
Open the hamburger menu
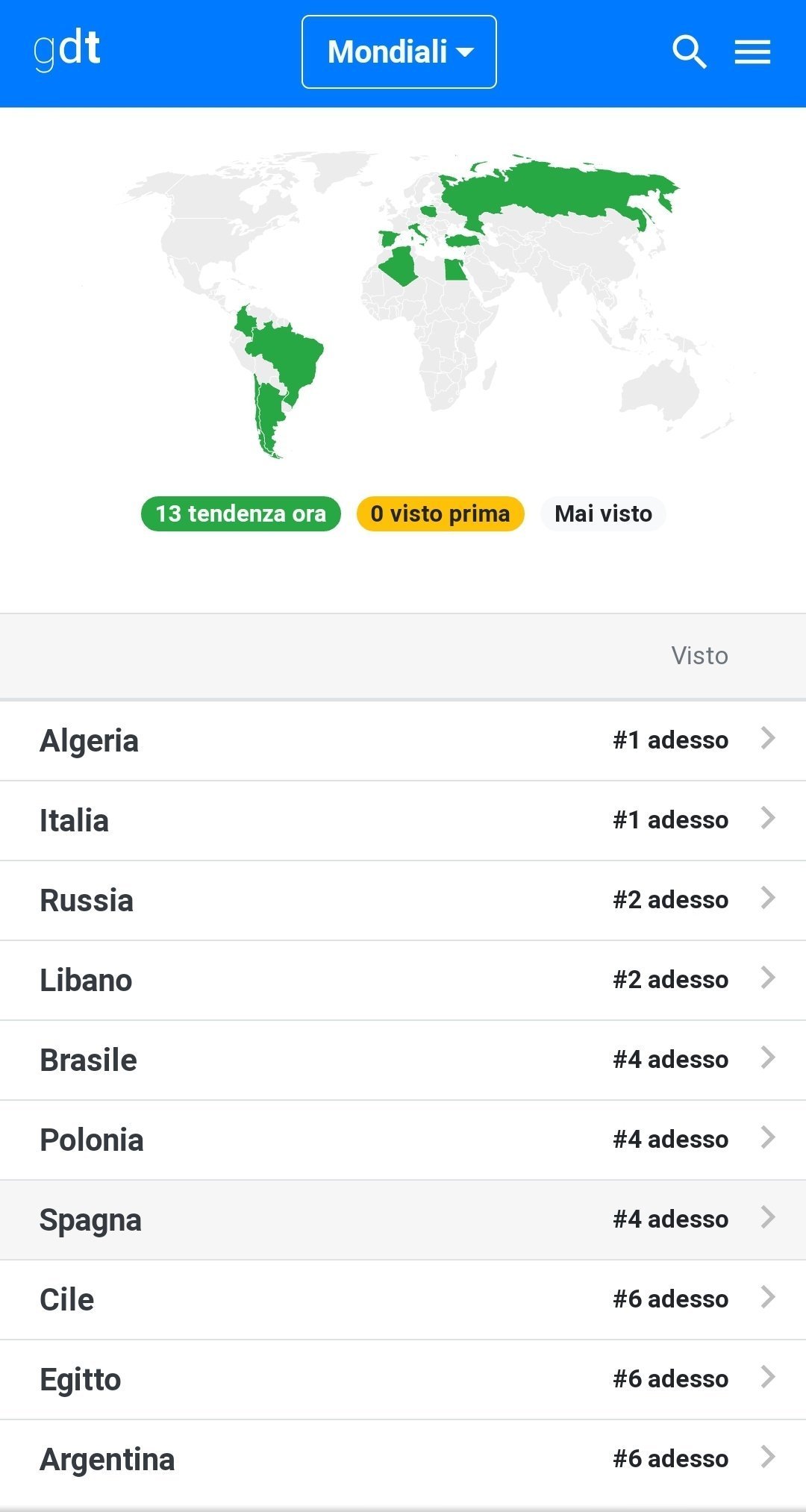tap(752, 52)
